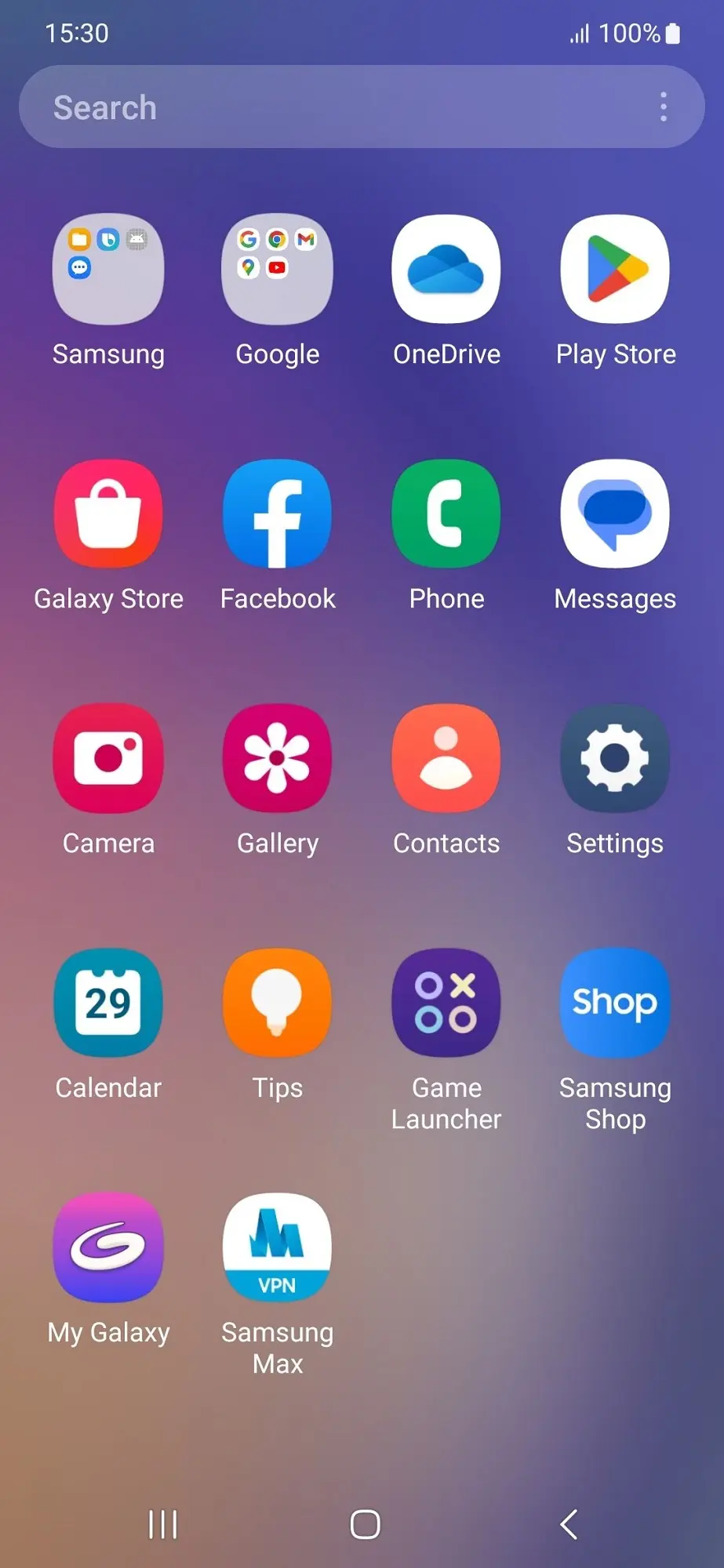Image resolution: width=724 pixels, height=1568 pixels.
Task: Open the search options menu
Action: click(x=663, y=106)
